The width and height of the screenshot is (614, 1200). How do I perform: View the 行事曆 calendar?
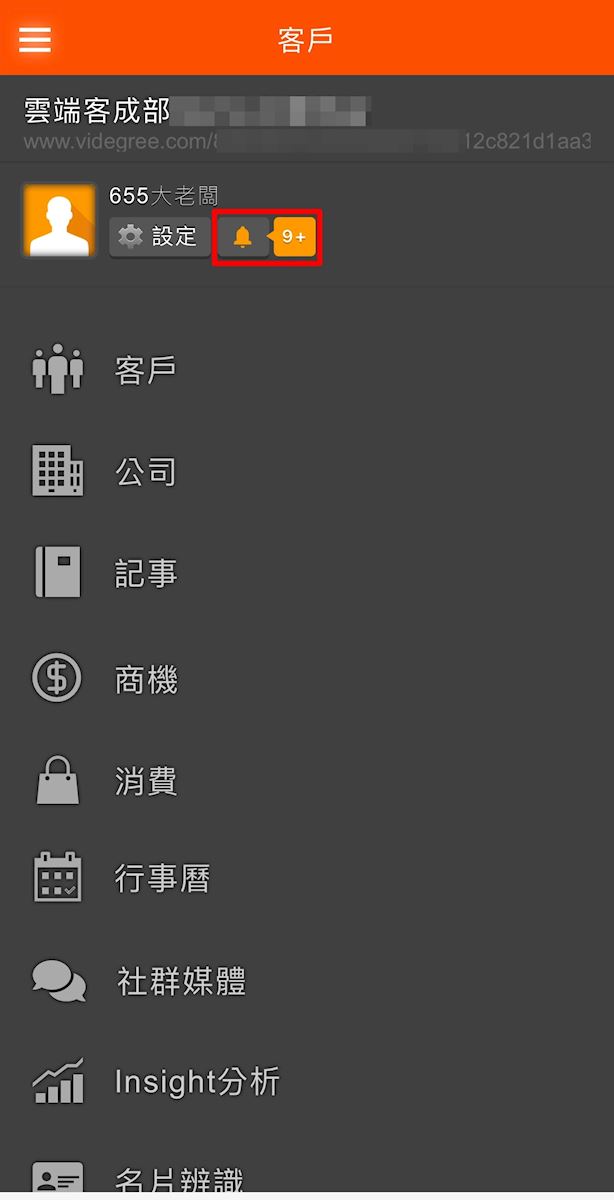161,879
